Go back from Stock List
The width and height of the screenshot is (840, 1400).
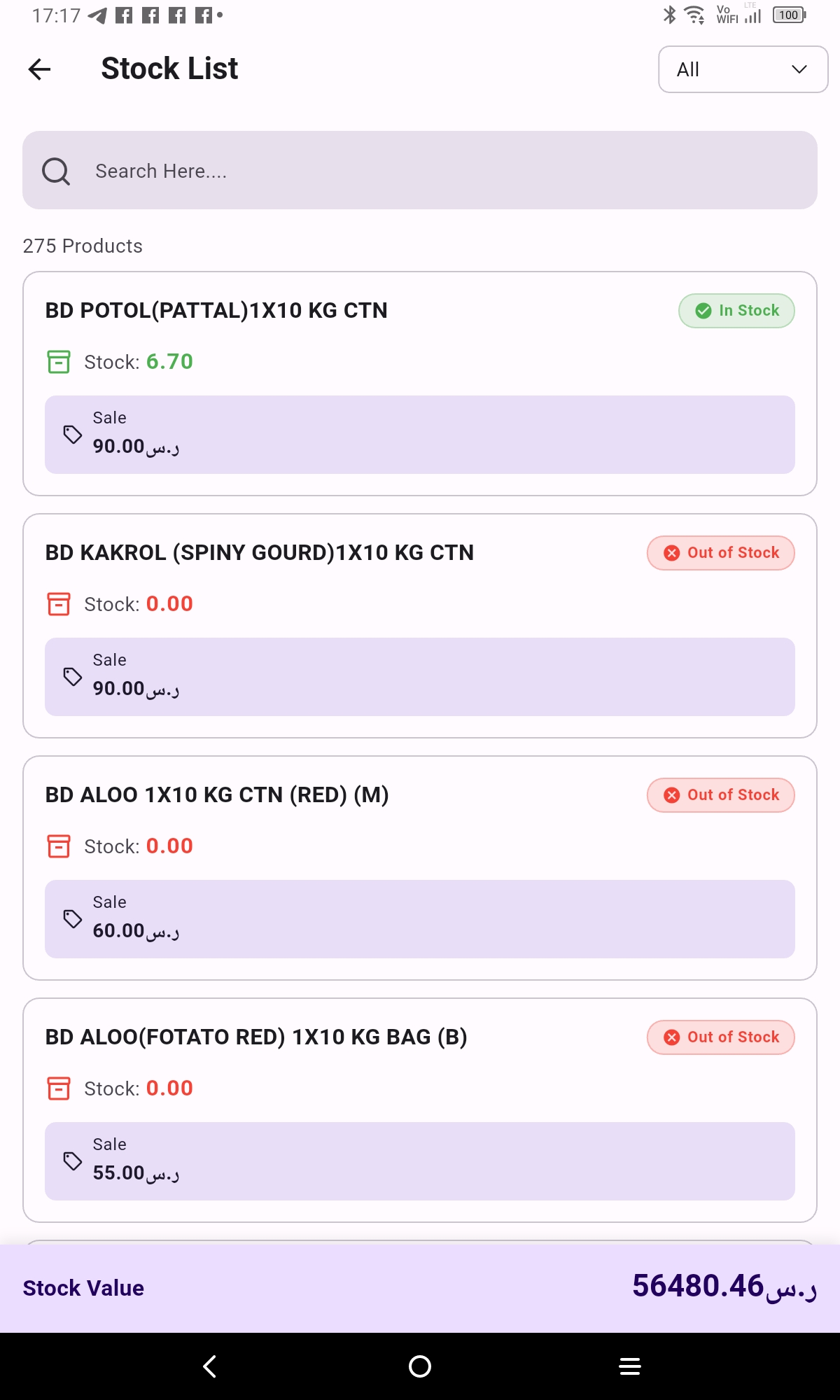point(40,69)
